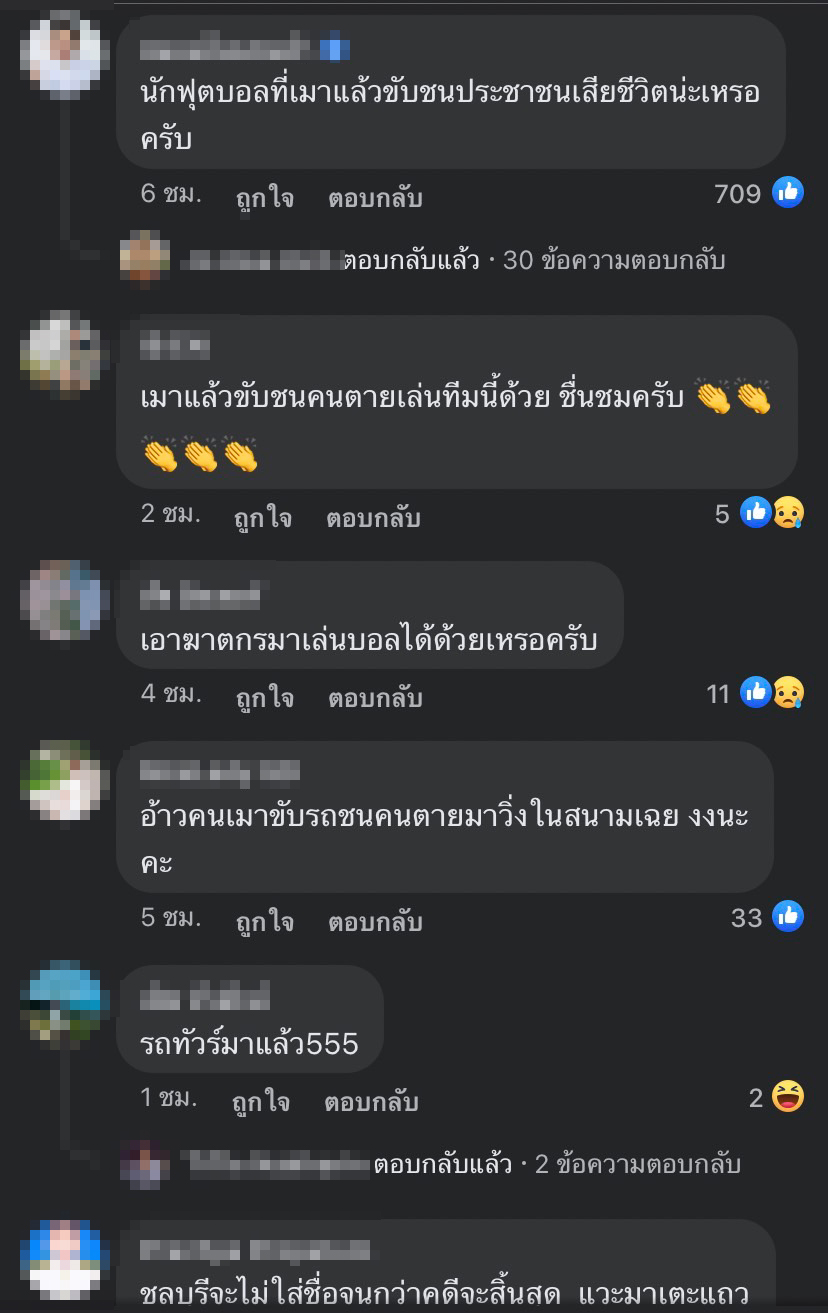
Task: Open the รถทัวร์มาแล้ว555 commenter's profile picture
Action: 63,1002
